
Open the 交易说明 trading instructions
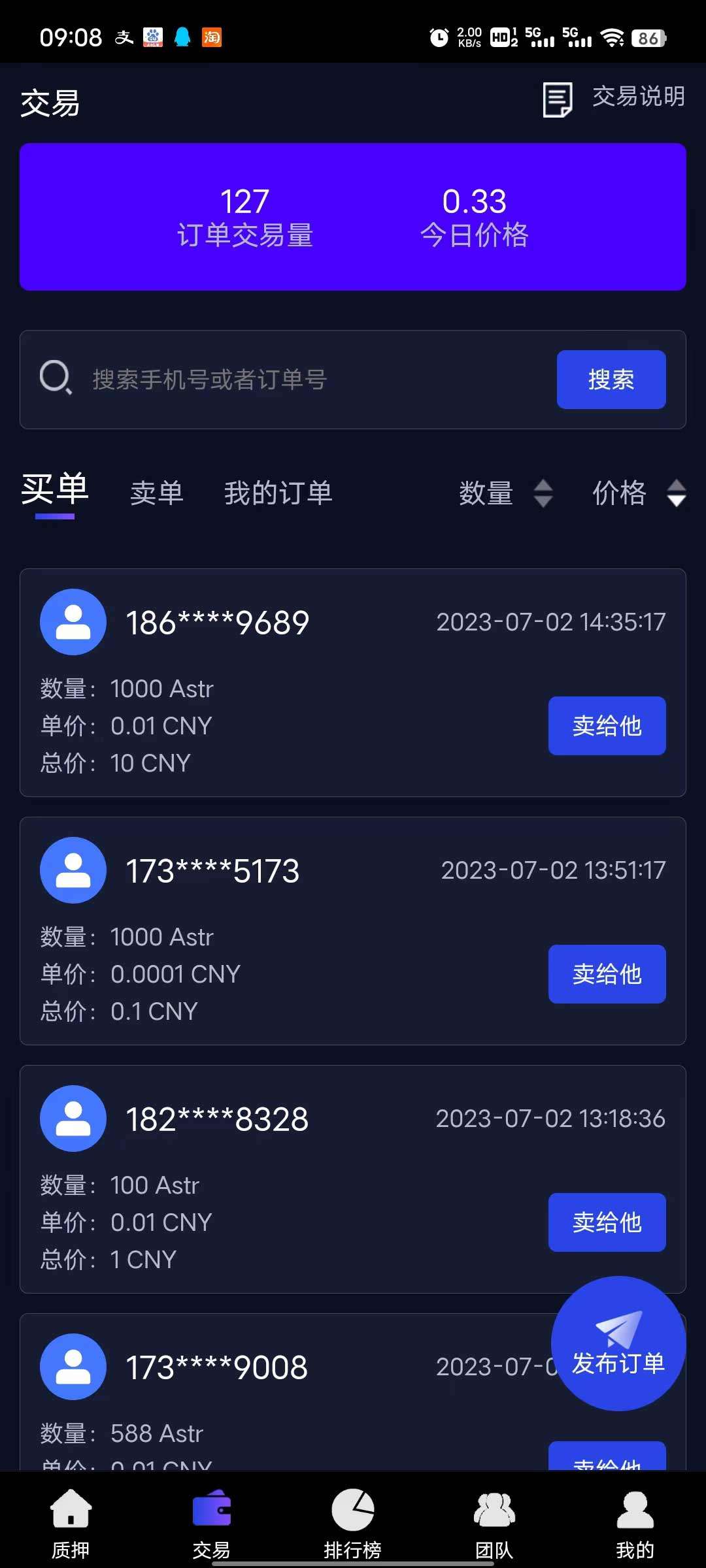tap(614, 99)
